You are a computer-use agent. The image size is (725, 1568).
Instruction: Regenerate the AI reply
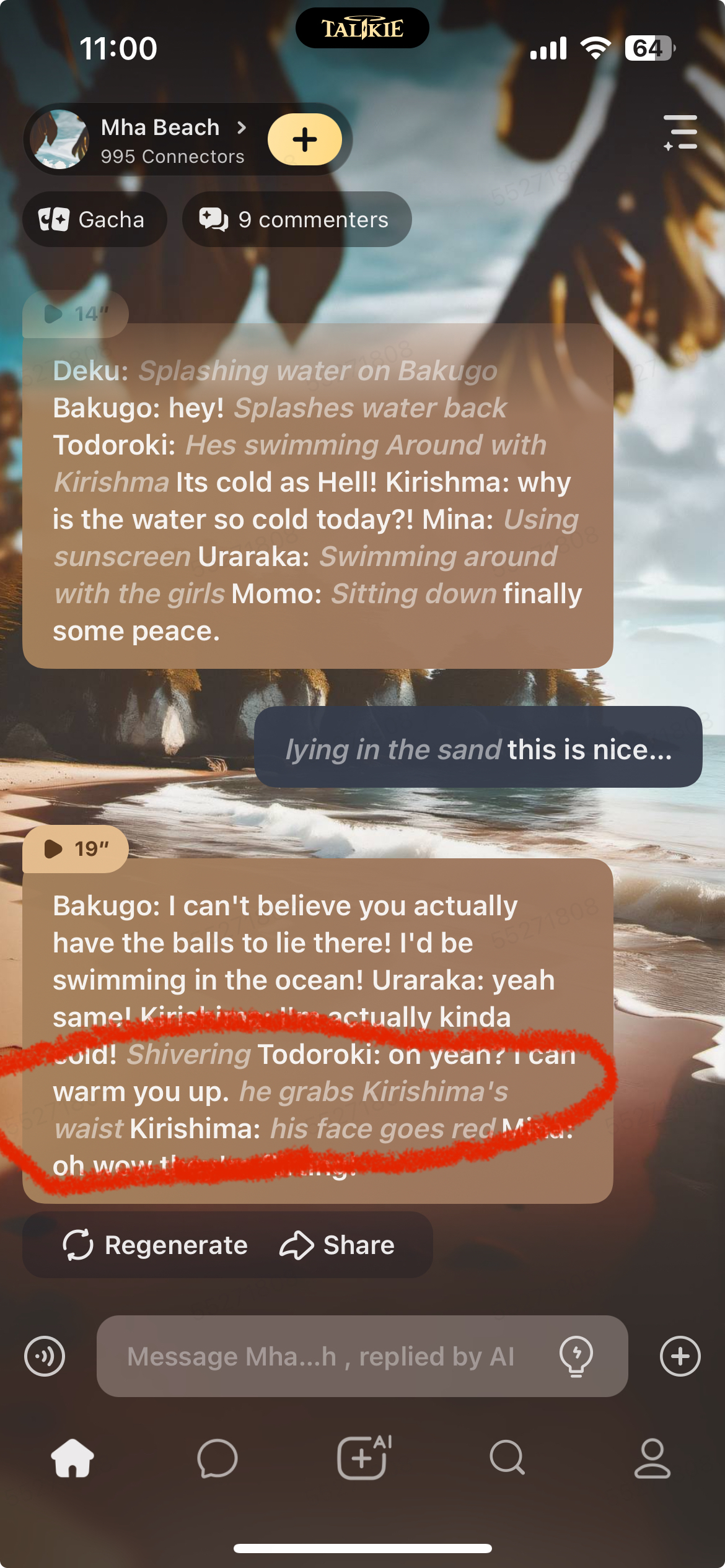(156, 1245)
